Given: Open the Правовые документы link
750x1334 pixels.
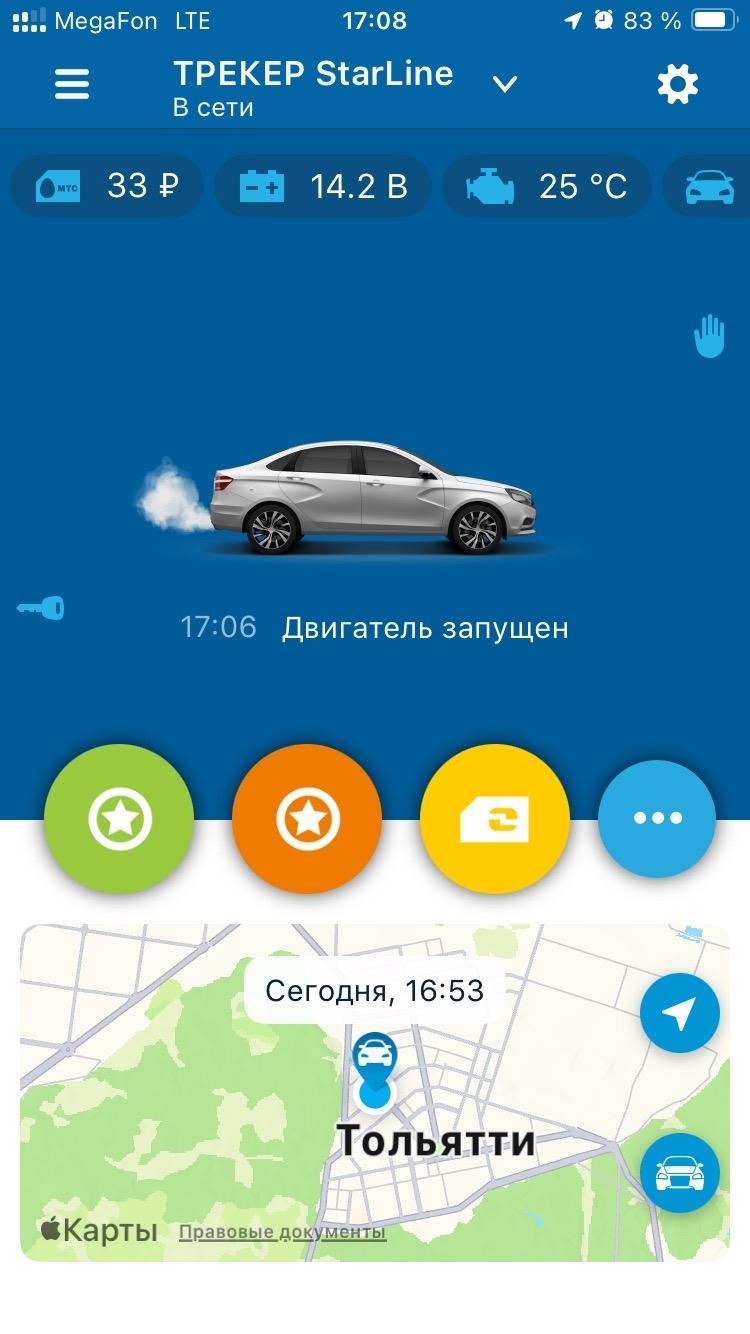Looking at the screenshot, I should click(282, 1232).
